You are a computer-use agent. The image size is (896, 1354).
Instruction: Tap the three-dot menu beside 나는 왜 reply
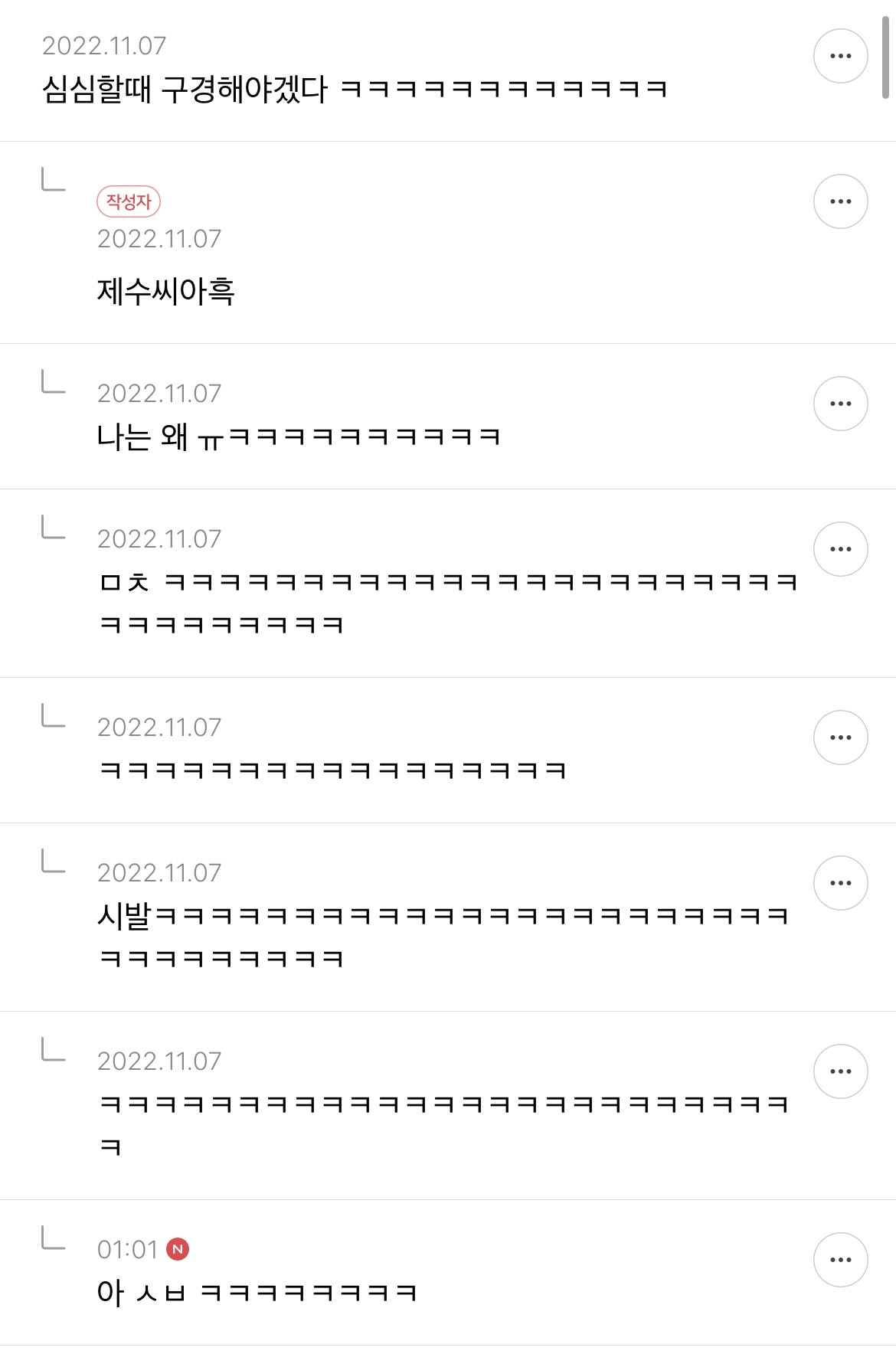coord(840,404)
